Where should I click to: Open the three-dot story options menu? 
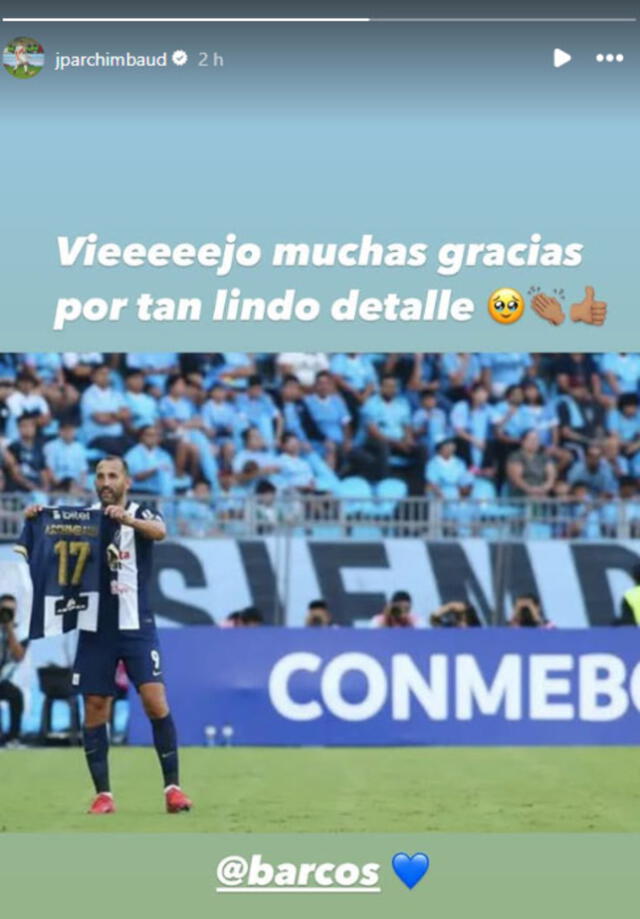[609, 58]
